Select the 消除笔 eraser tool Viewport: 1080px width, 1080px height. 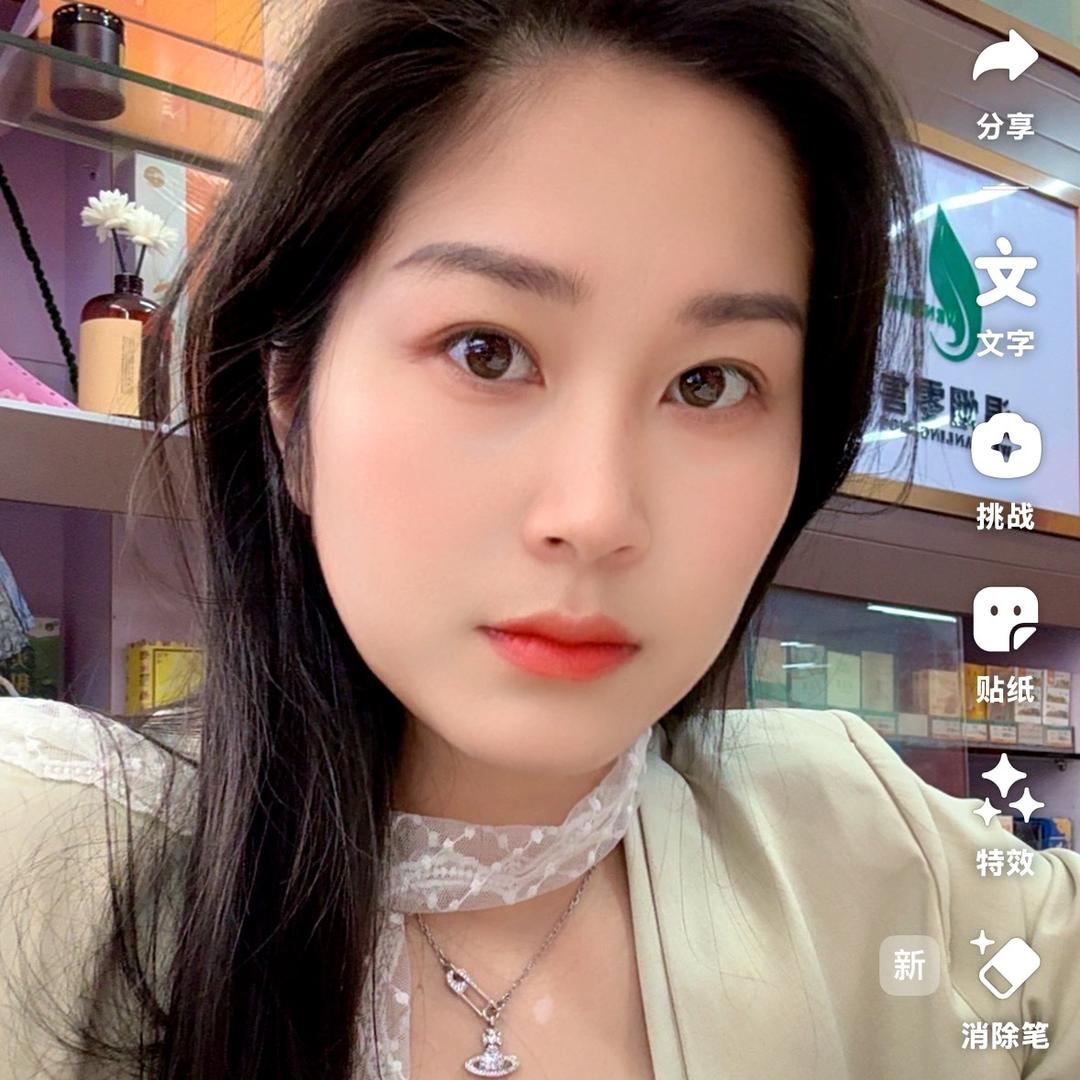click(x=1007, y=968)
